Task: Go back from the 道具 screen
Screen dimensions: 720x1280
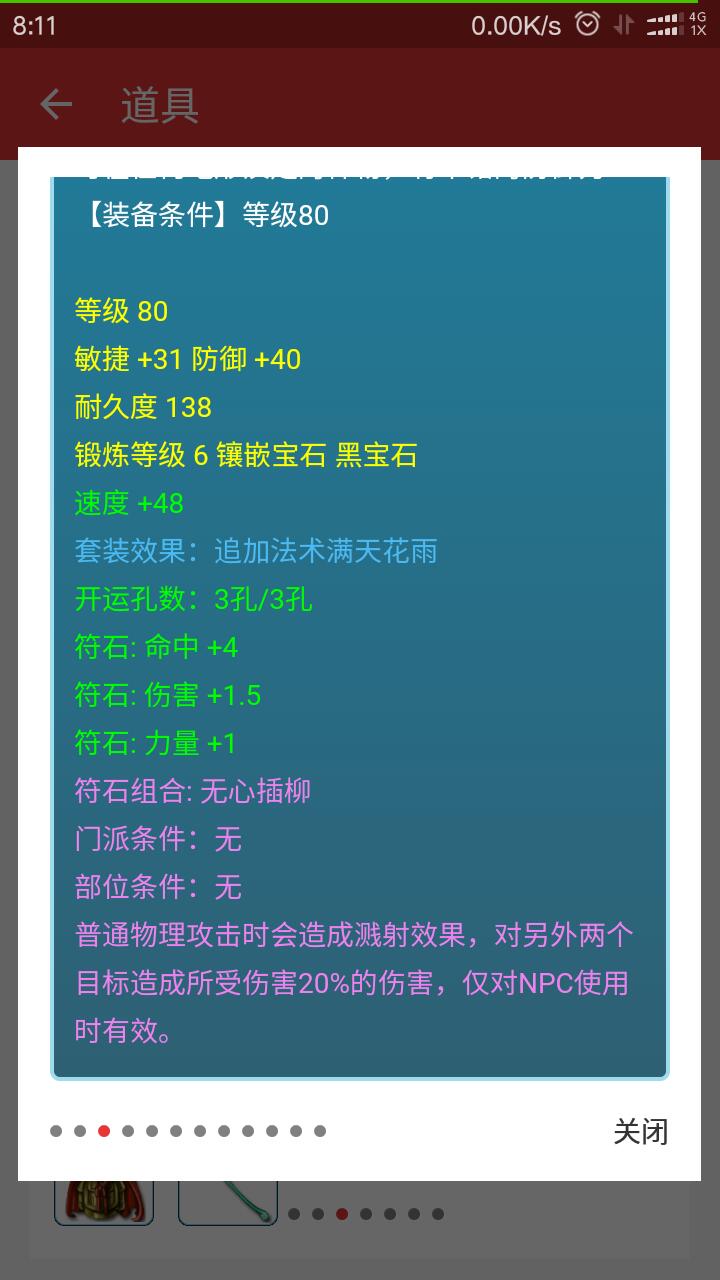Action: tap(56, 104)
